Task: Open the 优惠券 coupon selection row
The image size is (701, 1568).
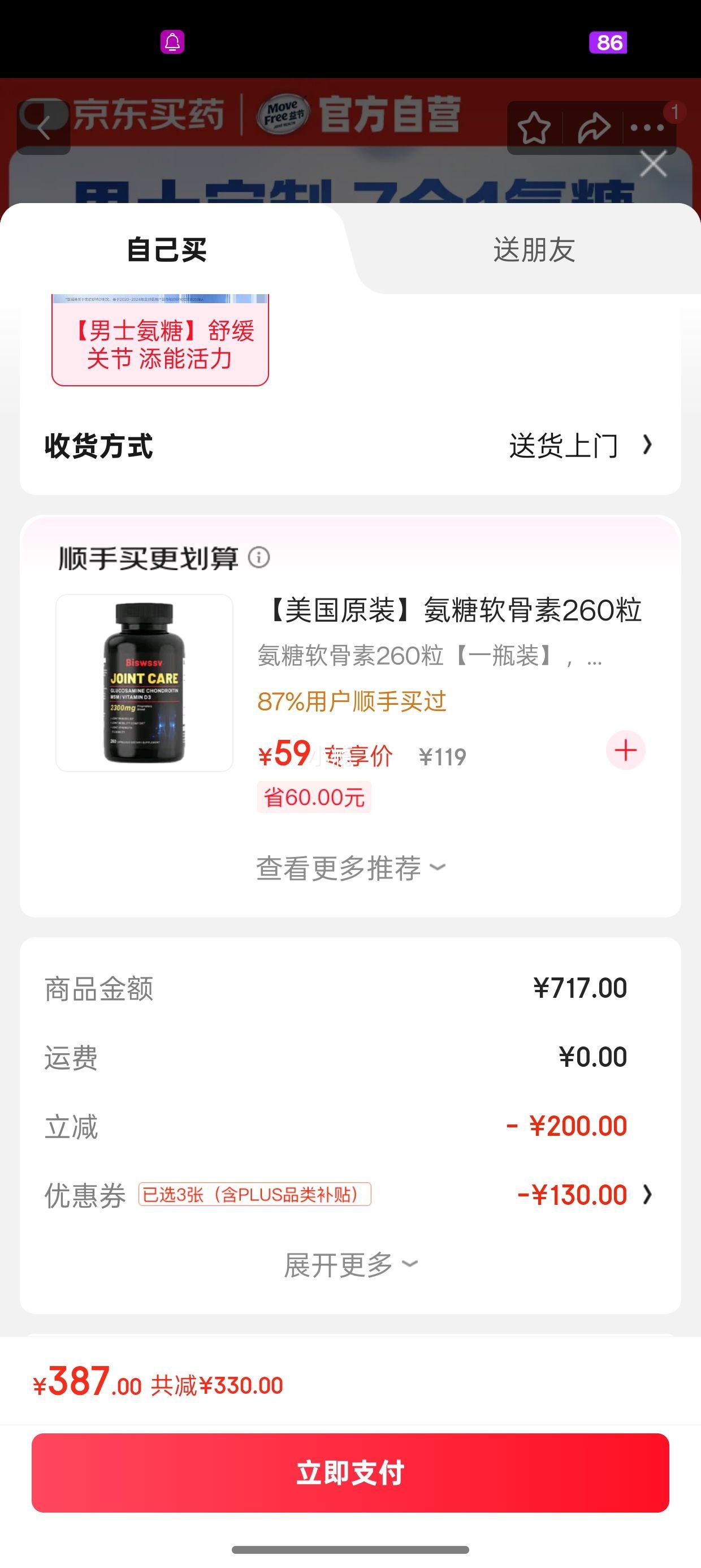Action: (350, 1195)
